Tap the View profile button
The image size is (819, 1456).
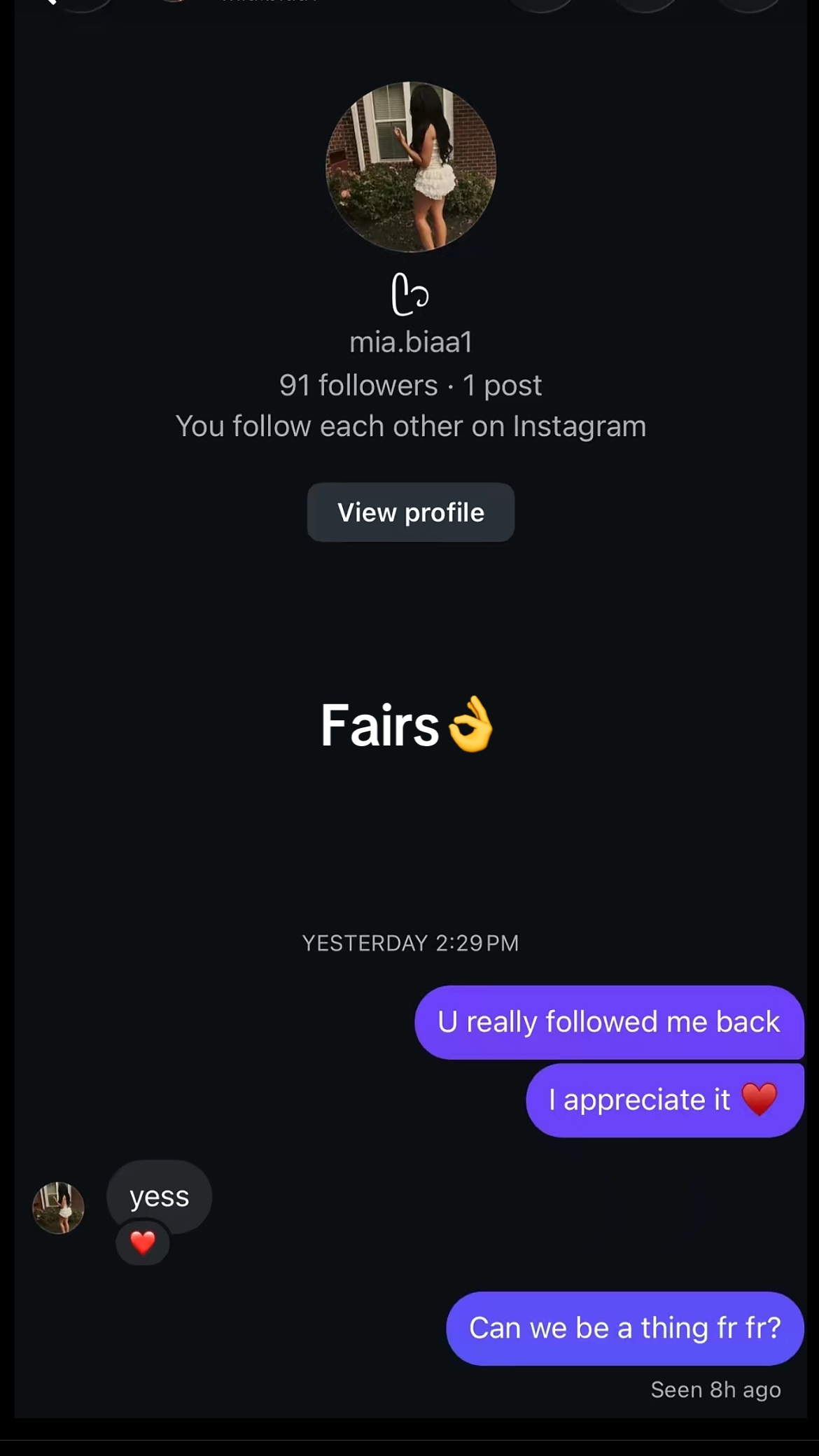pyautogui.click(x=411, y=512)
